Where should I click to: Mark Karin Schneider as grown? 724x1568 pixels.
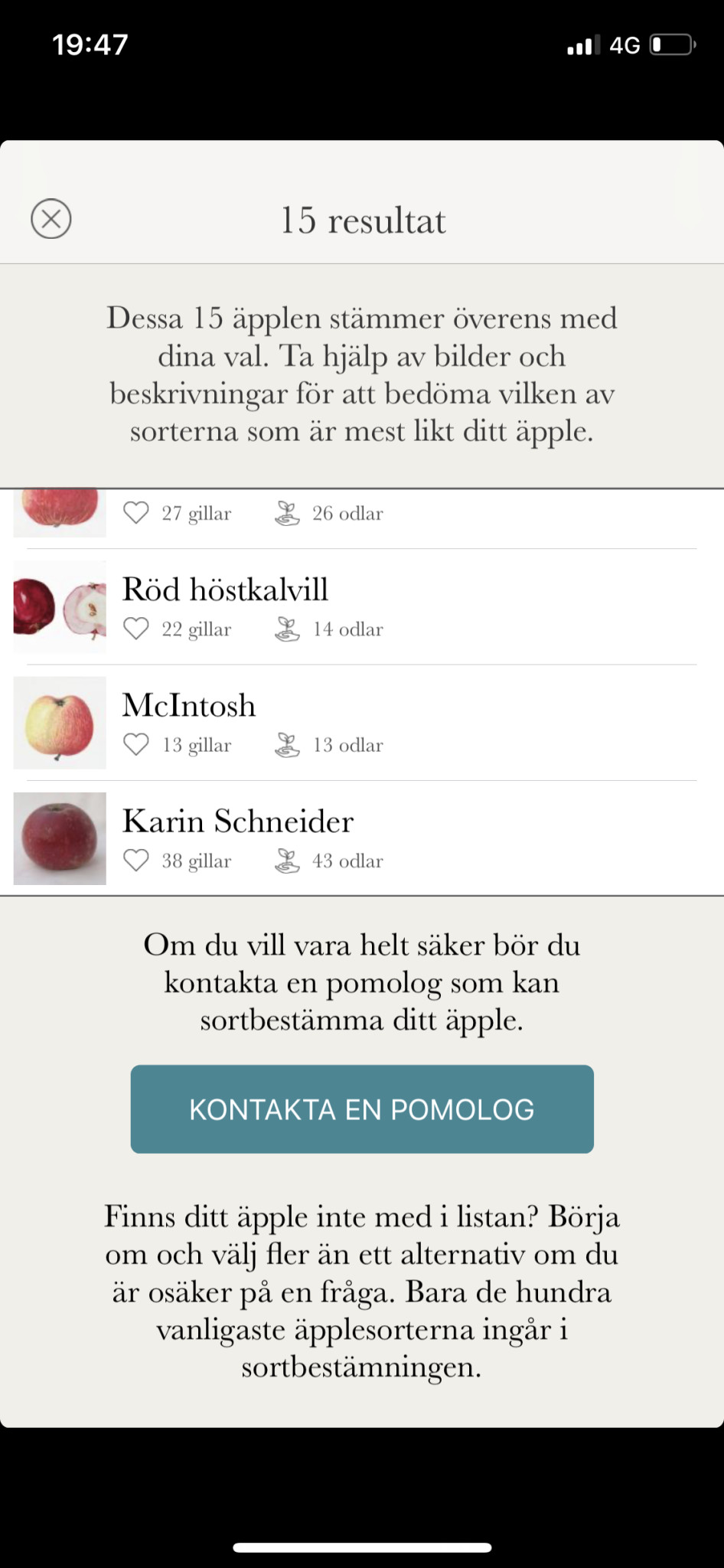point(287,861)
